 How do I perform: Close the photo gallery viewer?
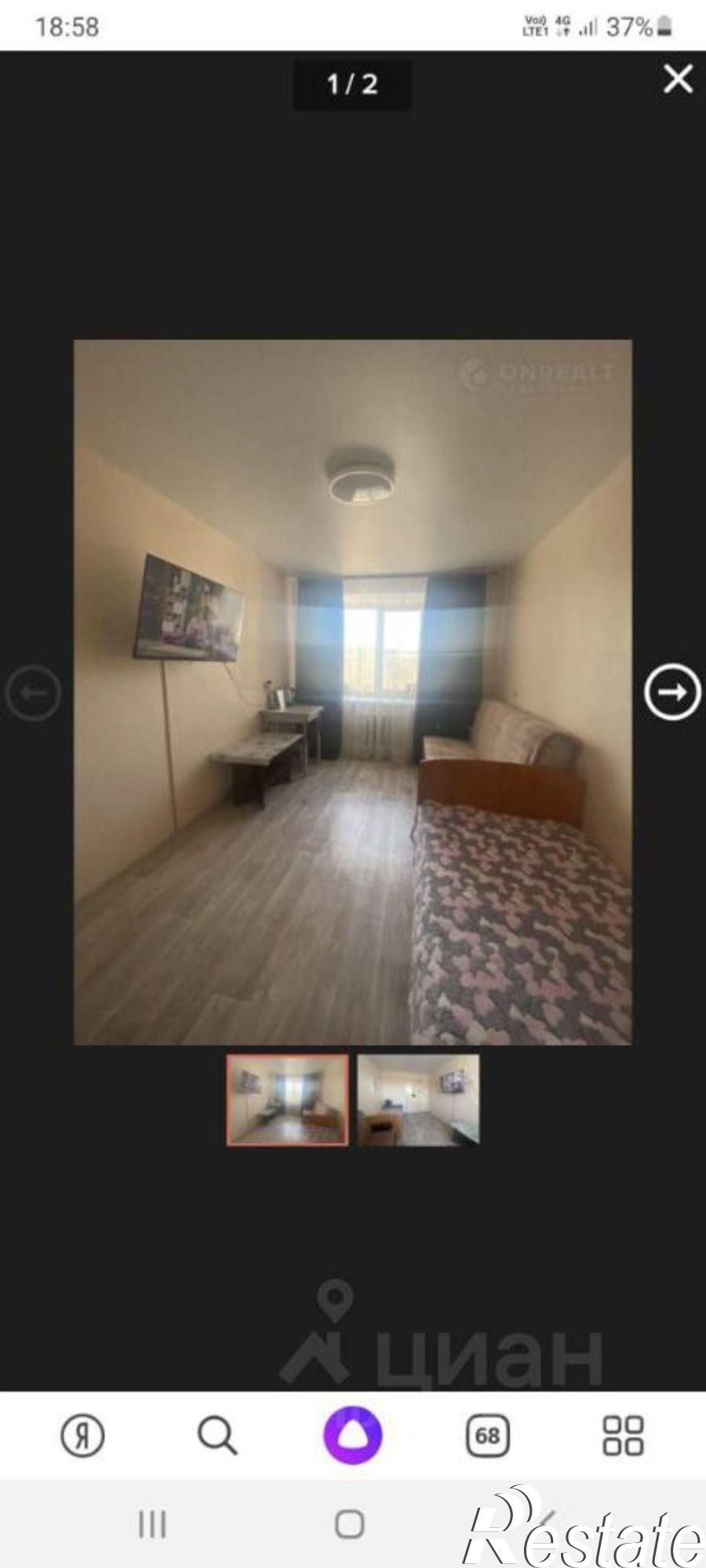678,79
